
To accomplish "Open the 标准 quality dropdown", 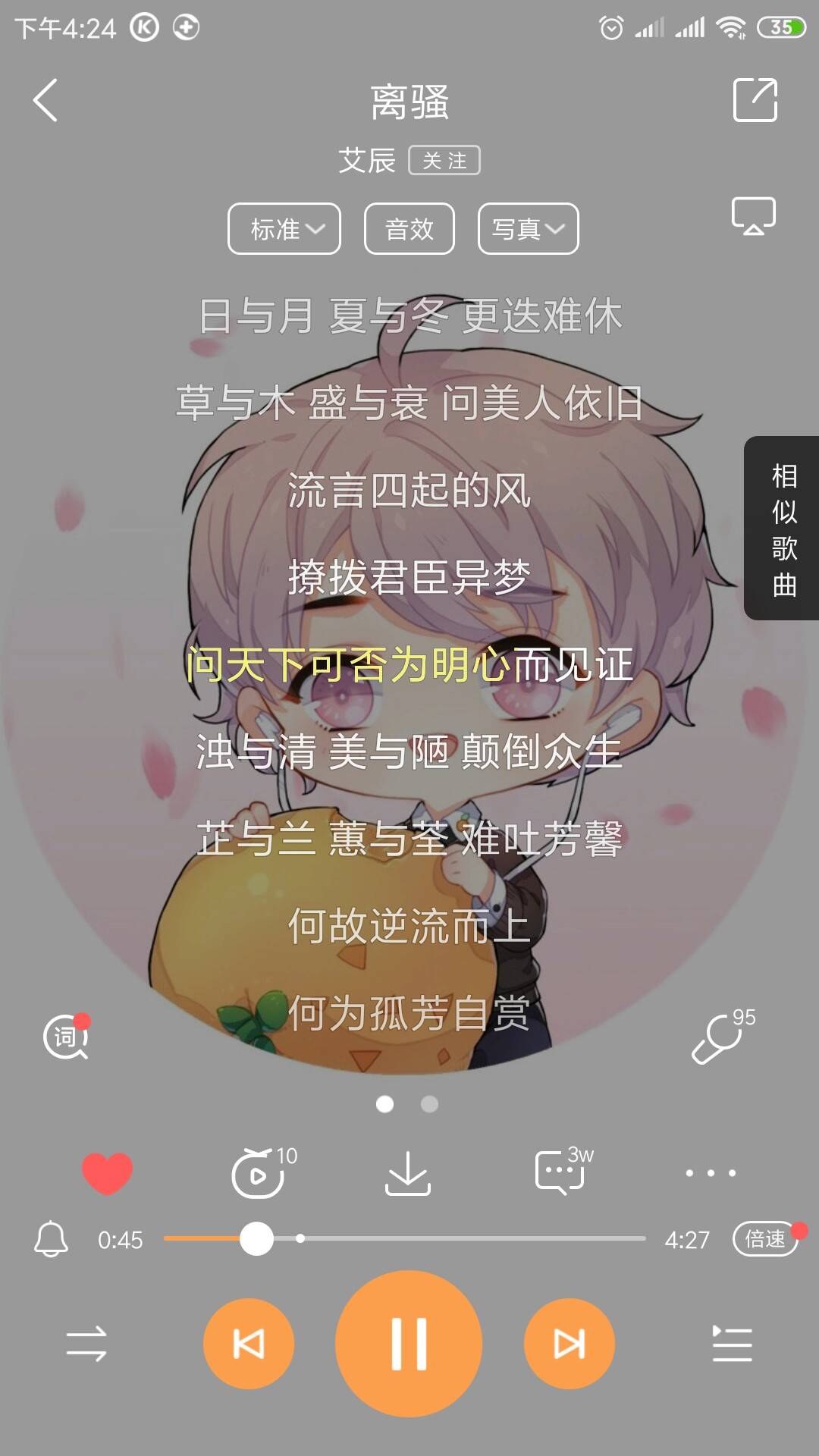I will [x=284, y=229].
